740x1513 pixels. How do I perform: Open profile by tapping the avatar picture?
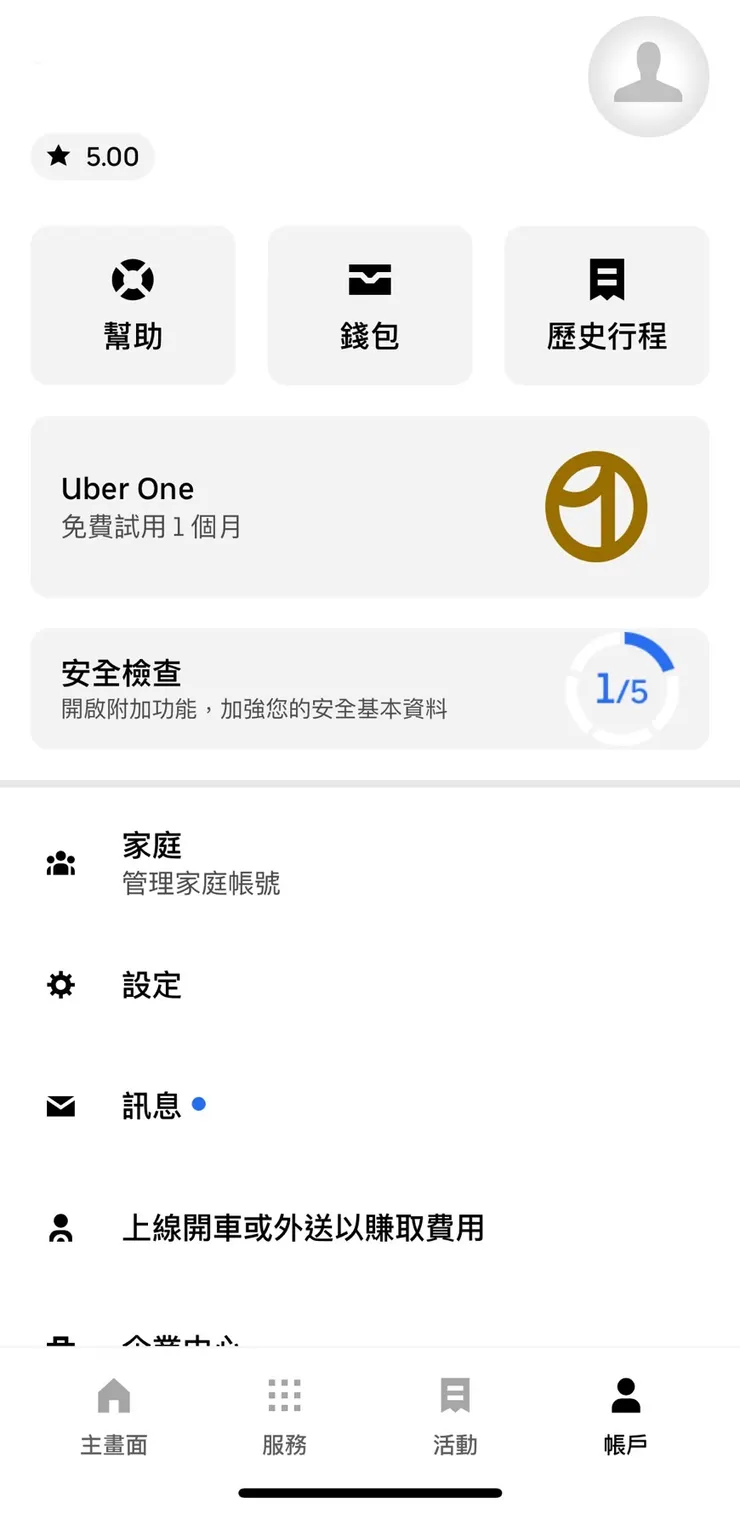(x=649, y=77)
